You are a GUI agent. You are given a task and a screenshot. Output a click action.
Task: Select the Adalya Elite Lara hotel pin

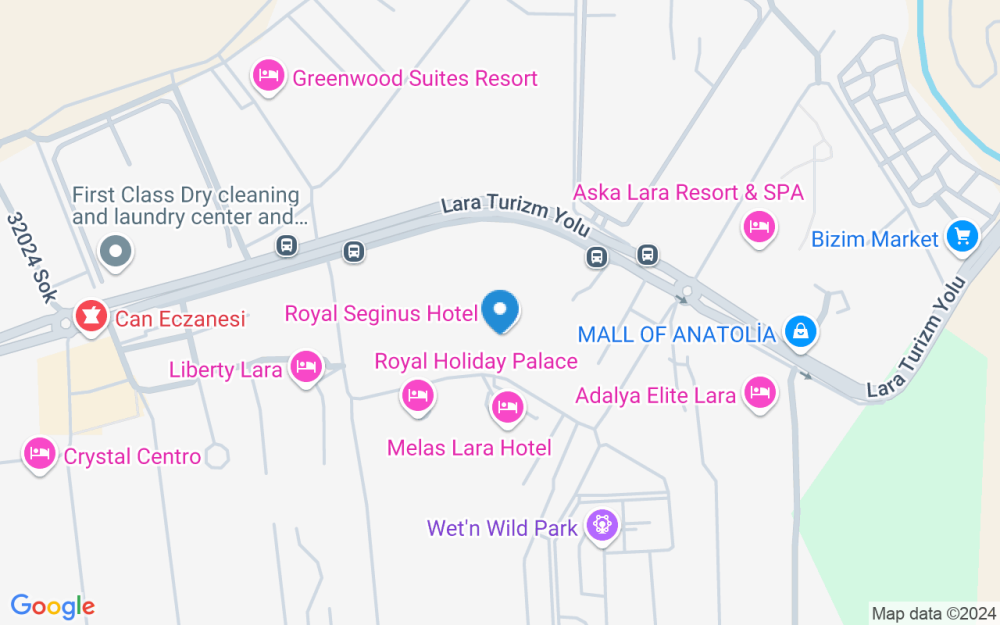(x=760, y=394)
